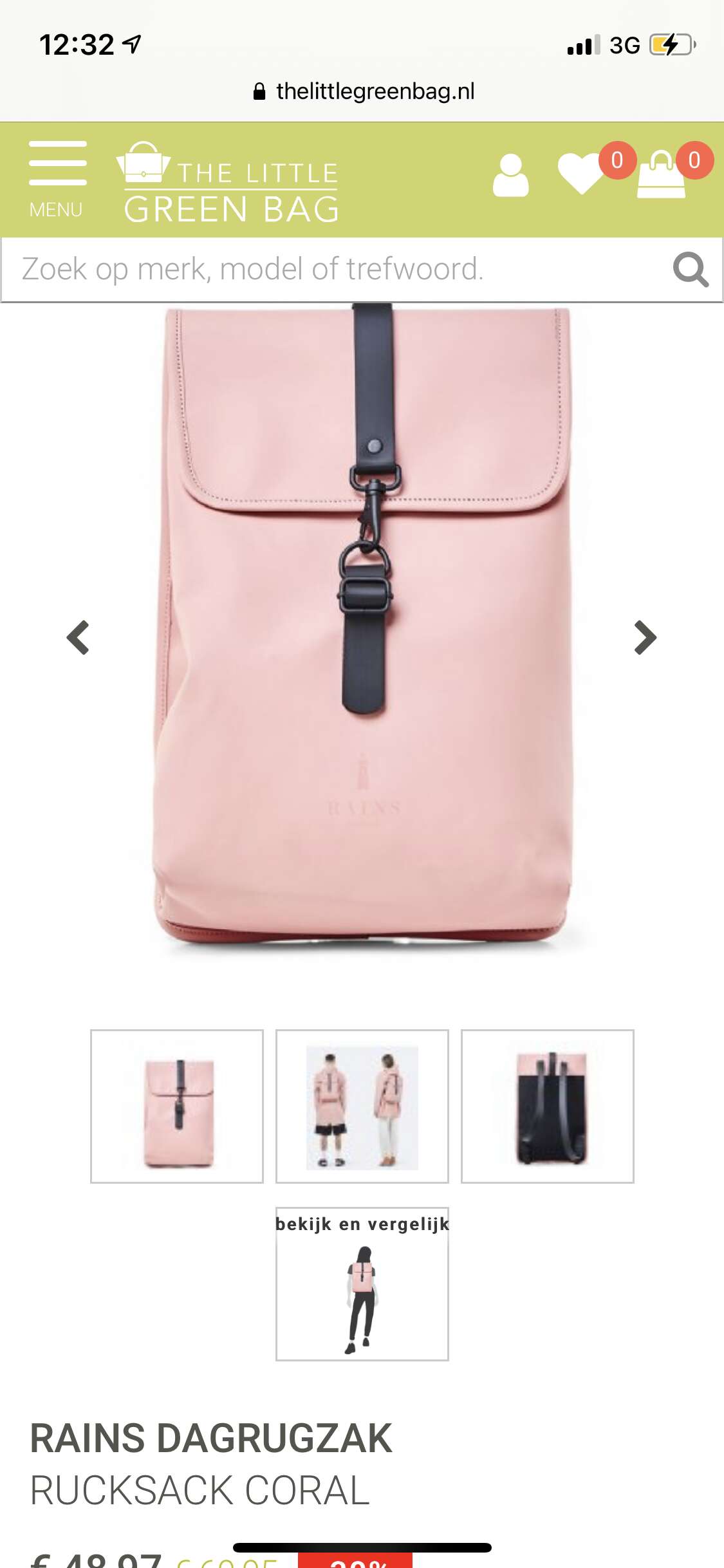Viewport: 724px width, 1568px height.
Task: Select the back view backpack thumbnail
Action: click(x=548, y=1106)
